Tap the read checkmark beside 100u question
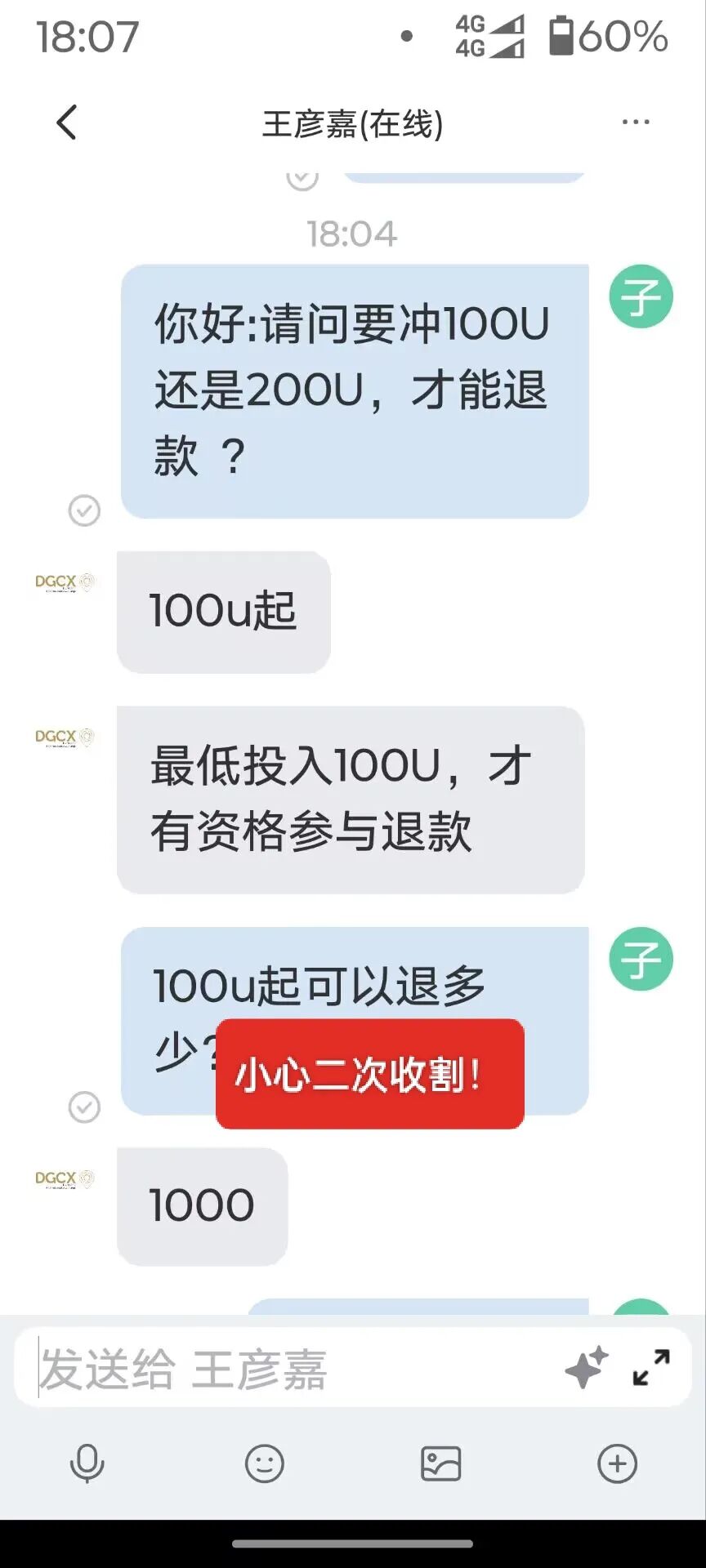This screenshot has height=1568, width=706. click(x=84, y=1108)
